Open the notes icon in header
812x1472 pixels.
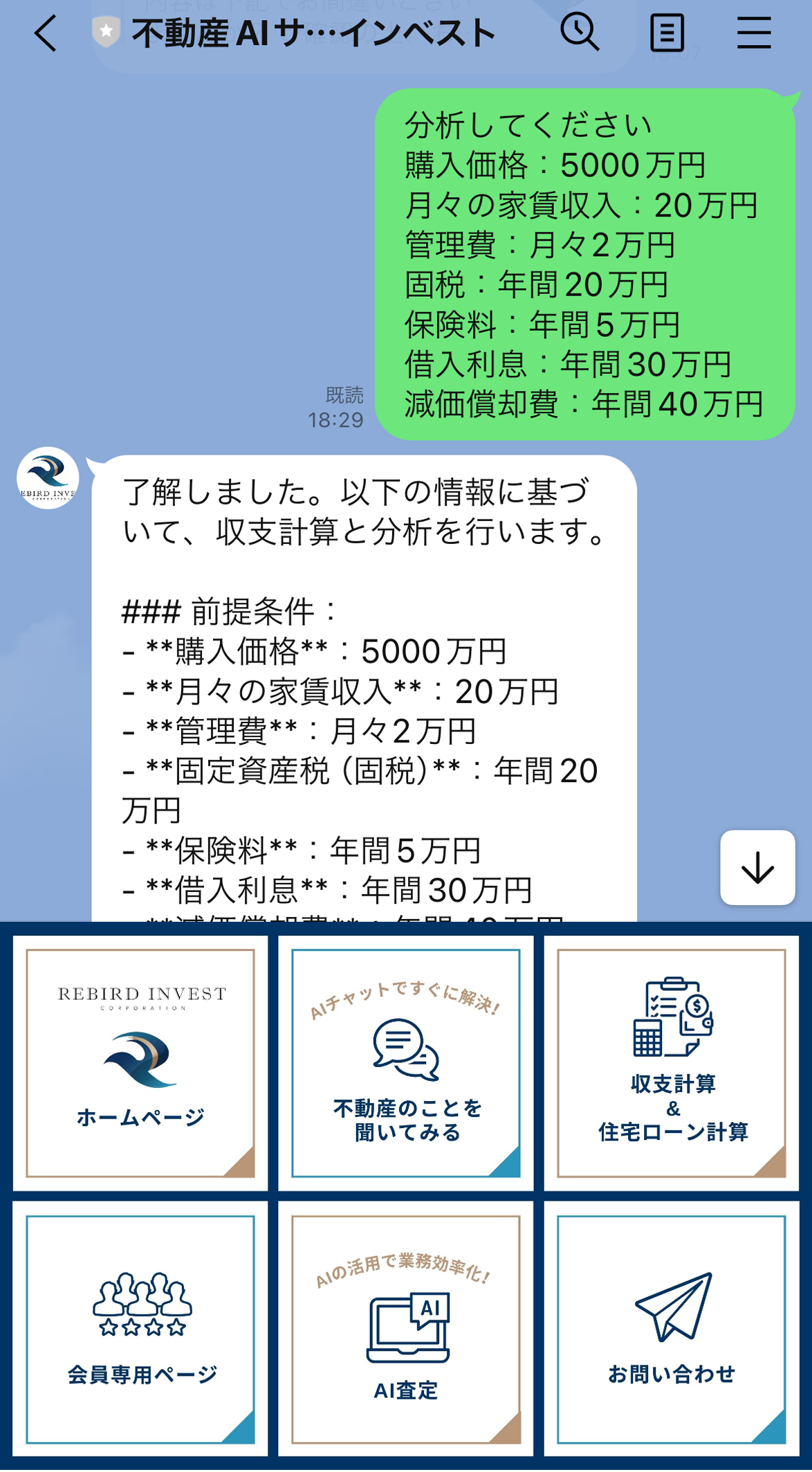tap(667, 33)
